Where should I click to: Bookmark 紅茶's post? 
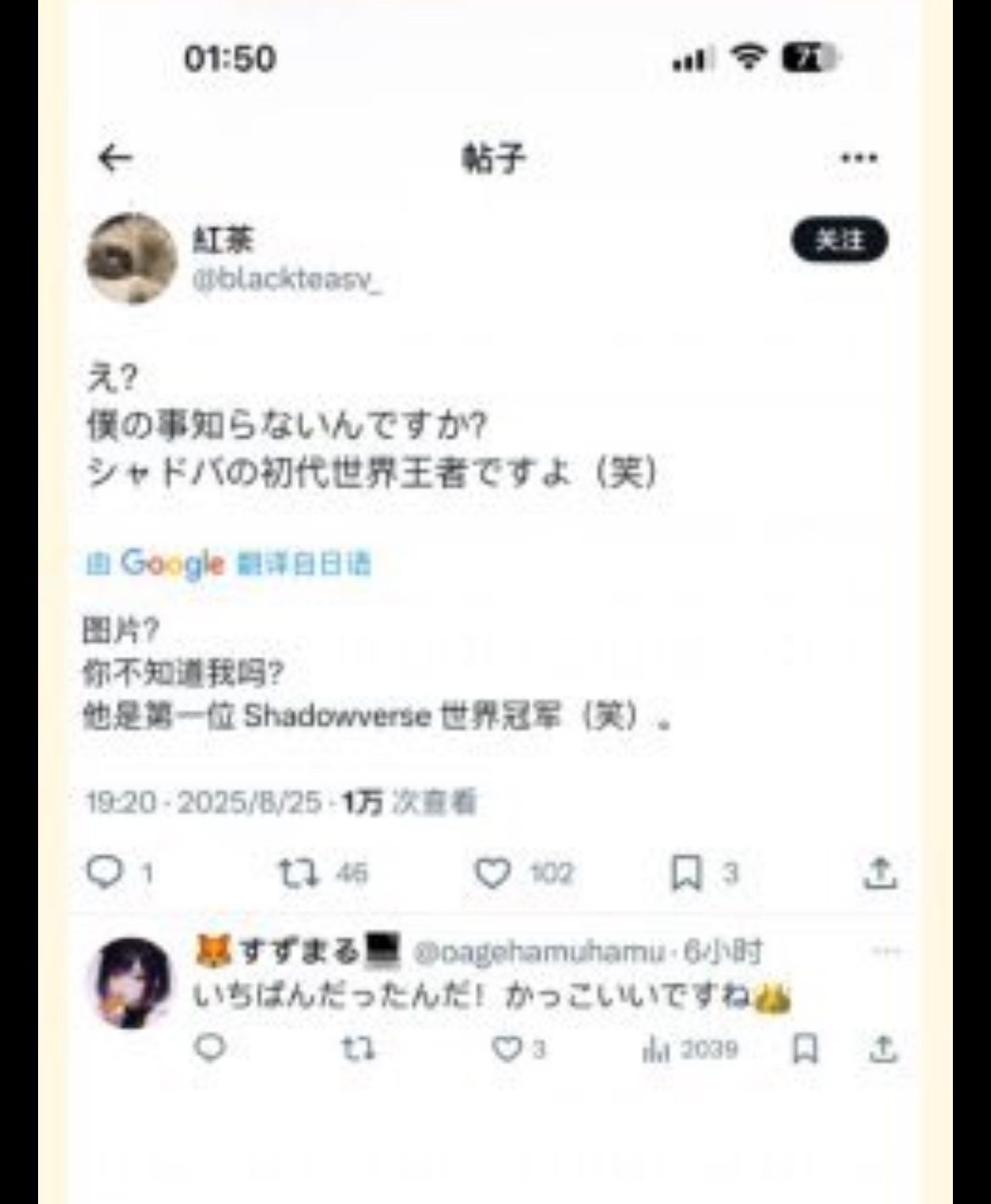[x=687, y=873]
